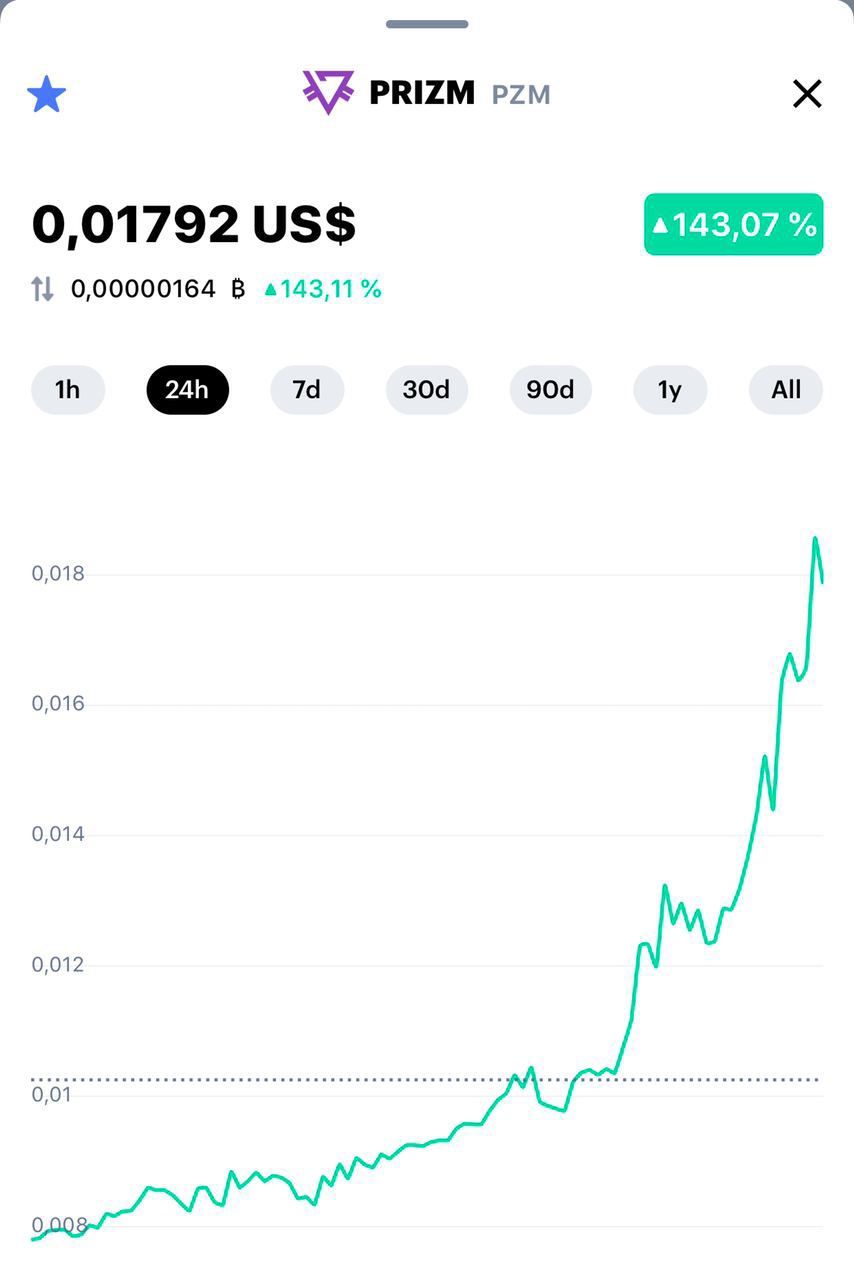
Task: Show All-time price chart
Action: point(786,390)
